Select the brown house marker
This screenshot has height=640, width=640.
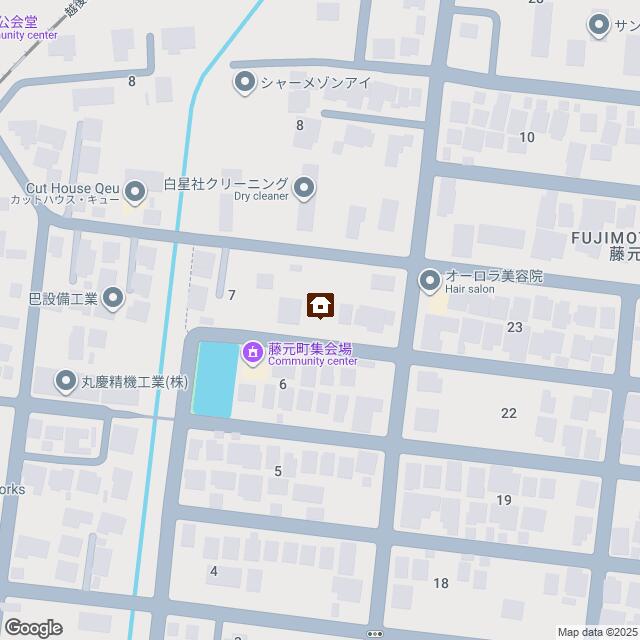coord(320,305)
